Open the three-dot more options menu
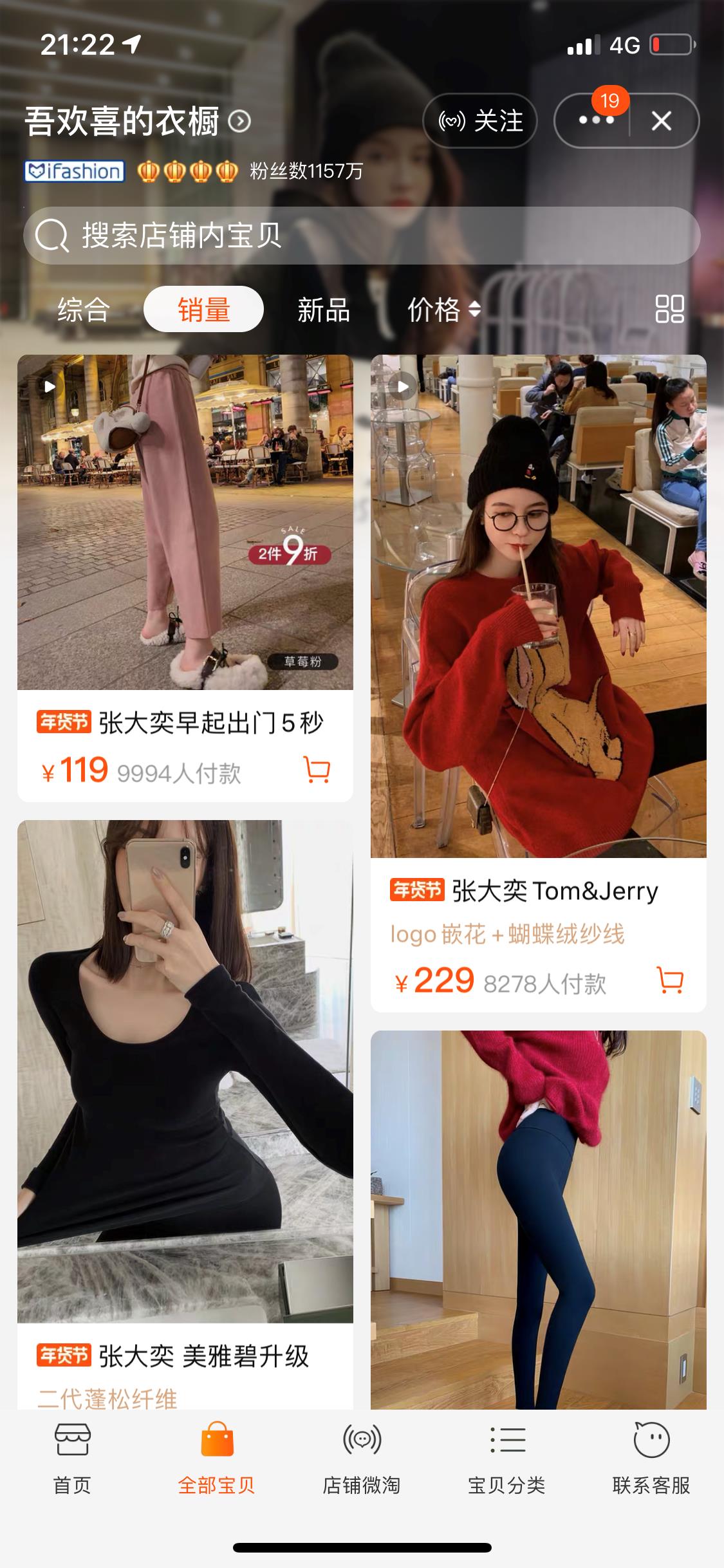This screenshot has height=1568, width=724. [x=595, y=121]
